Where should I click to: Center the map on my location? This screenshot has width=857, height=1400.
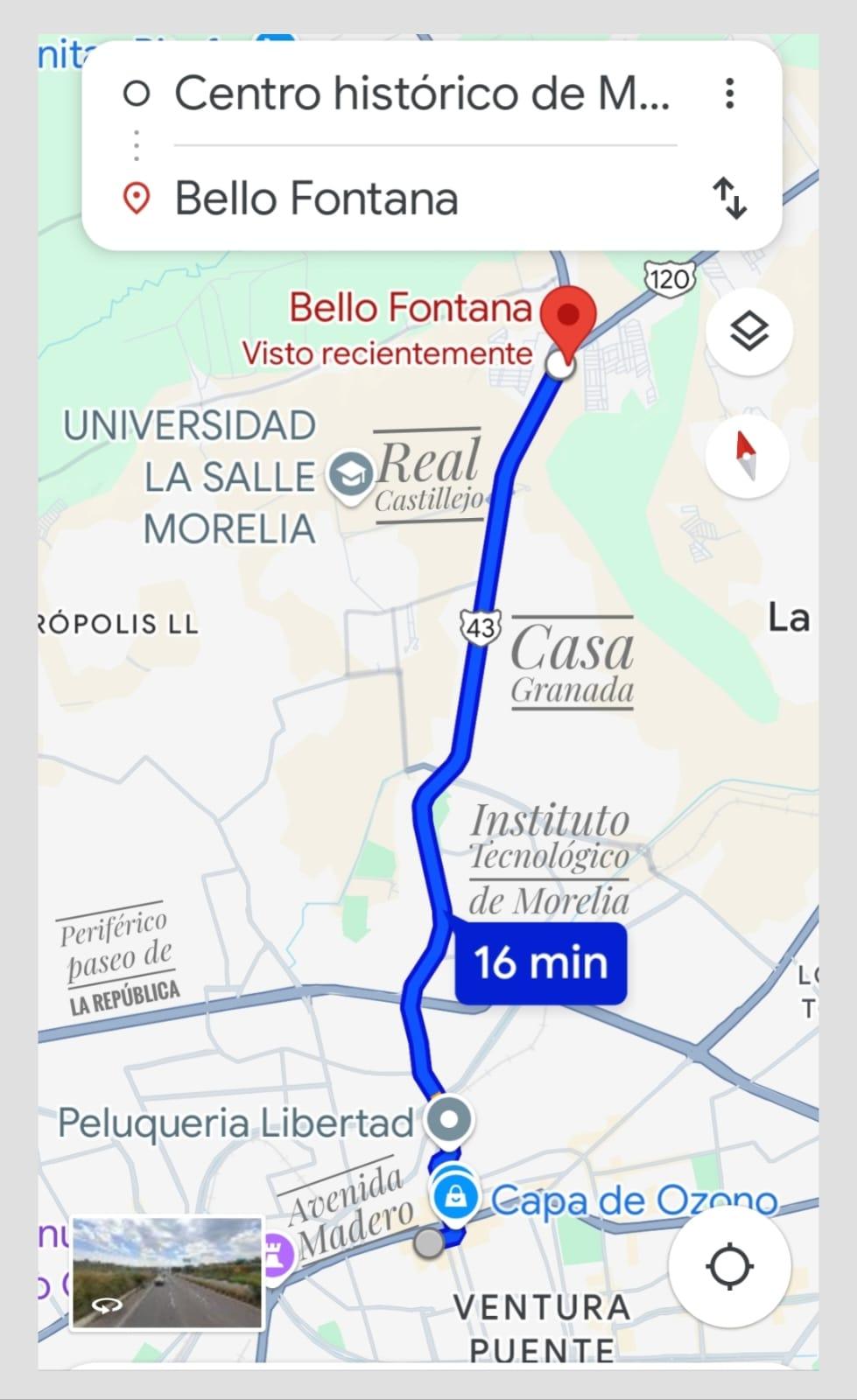click(729, 1265)
